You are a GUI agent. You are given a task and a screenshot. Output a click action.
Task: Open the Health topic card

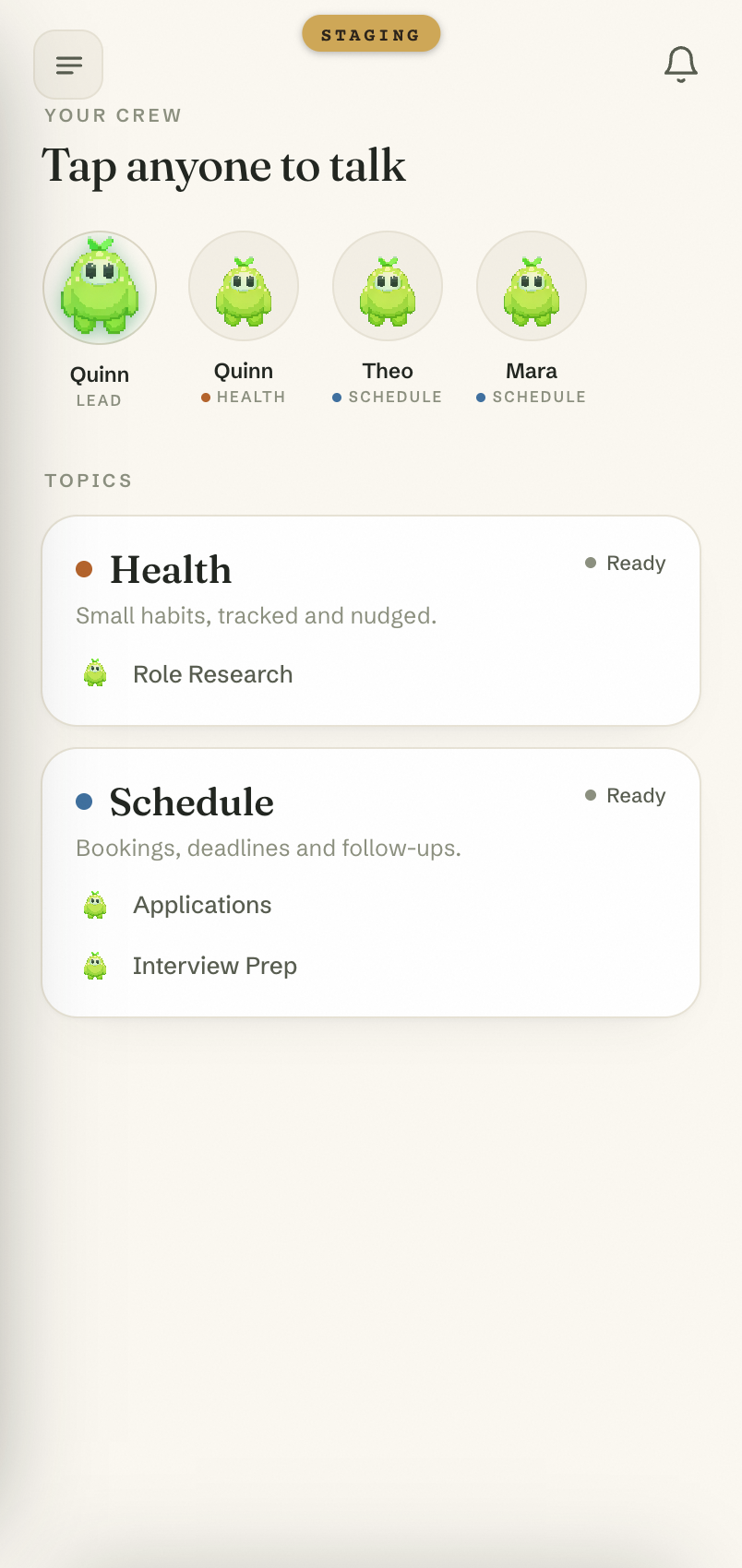[371, 621]
